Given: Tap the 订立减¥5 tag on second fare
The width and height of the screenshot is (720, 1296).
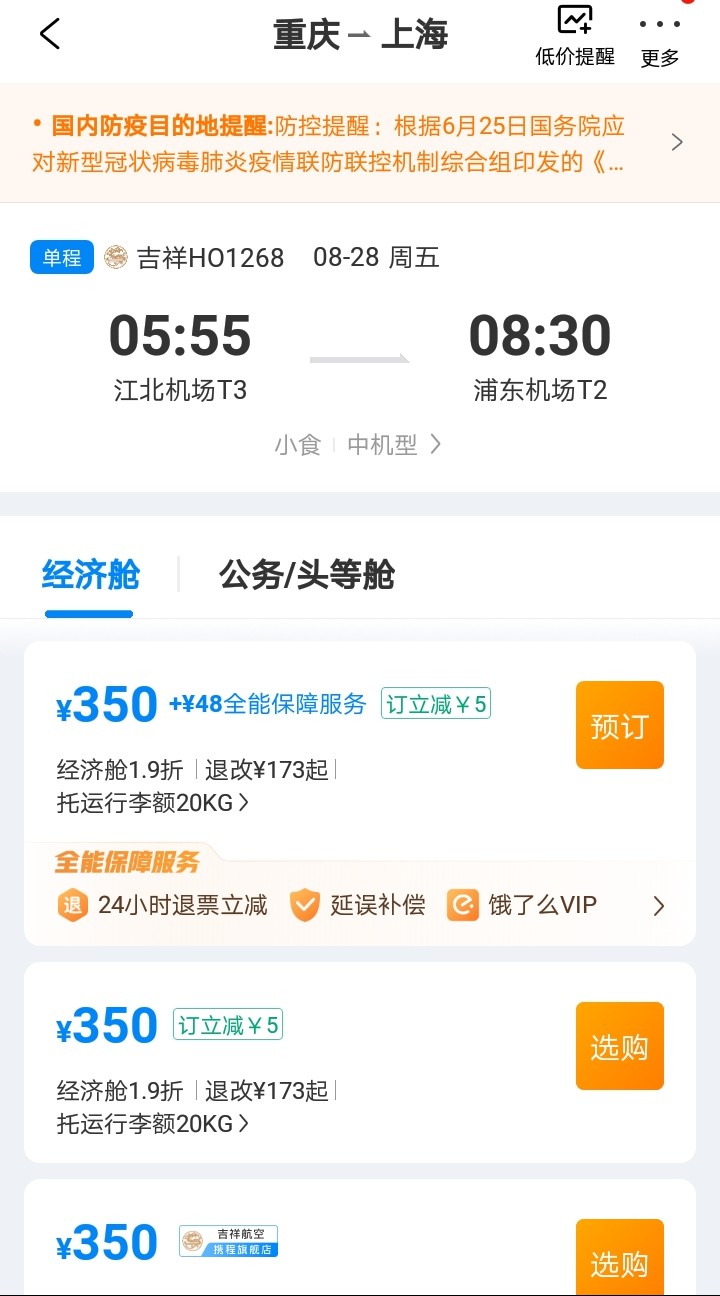Looking at the screenshot, I should coord(227,1024).
